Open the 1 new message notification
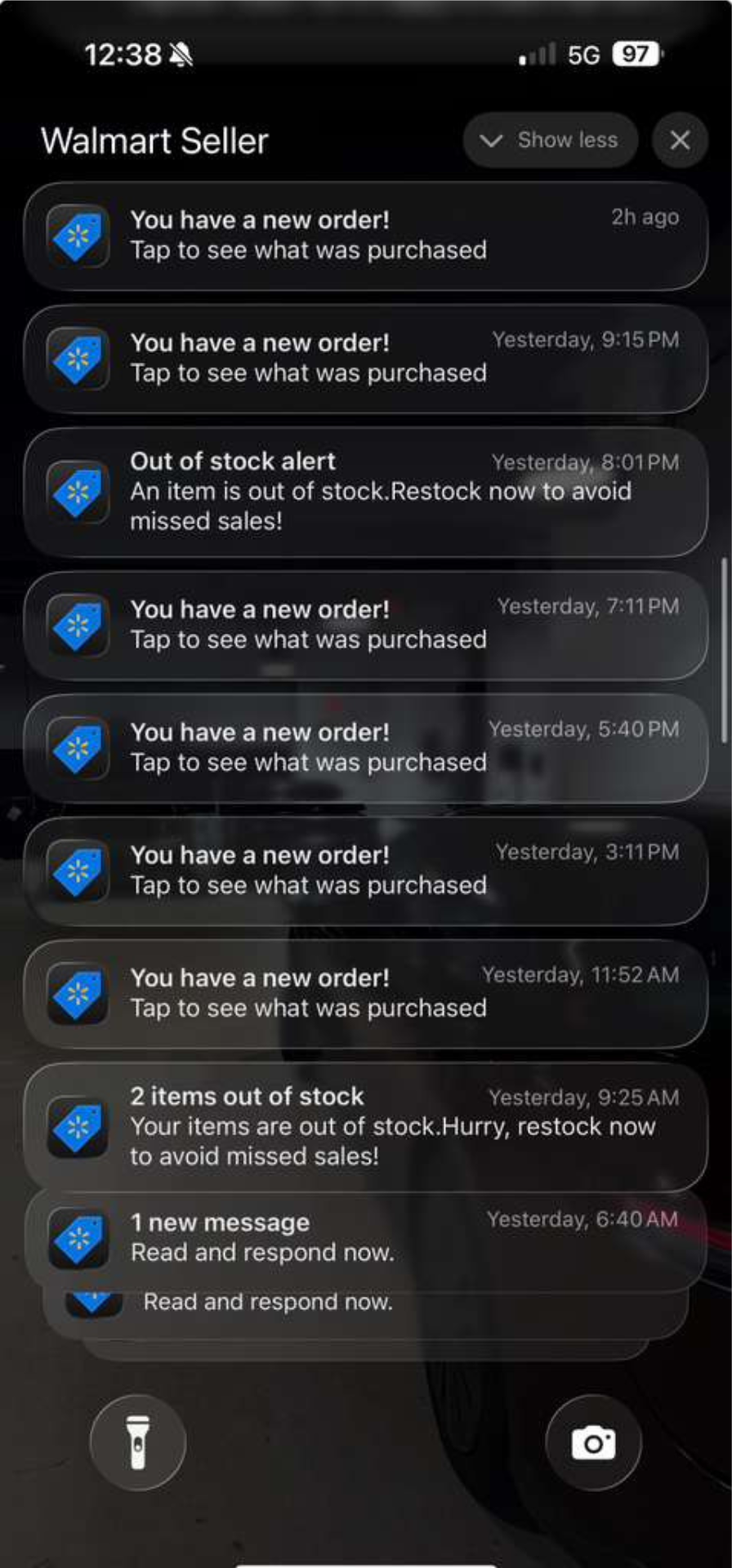The width and height of the screenshot is (732, 1568). tap(366, 1239)
